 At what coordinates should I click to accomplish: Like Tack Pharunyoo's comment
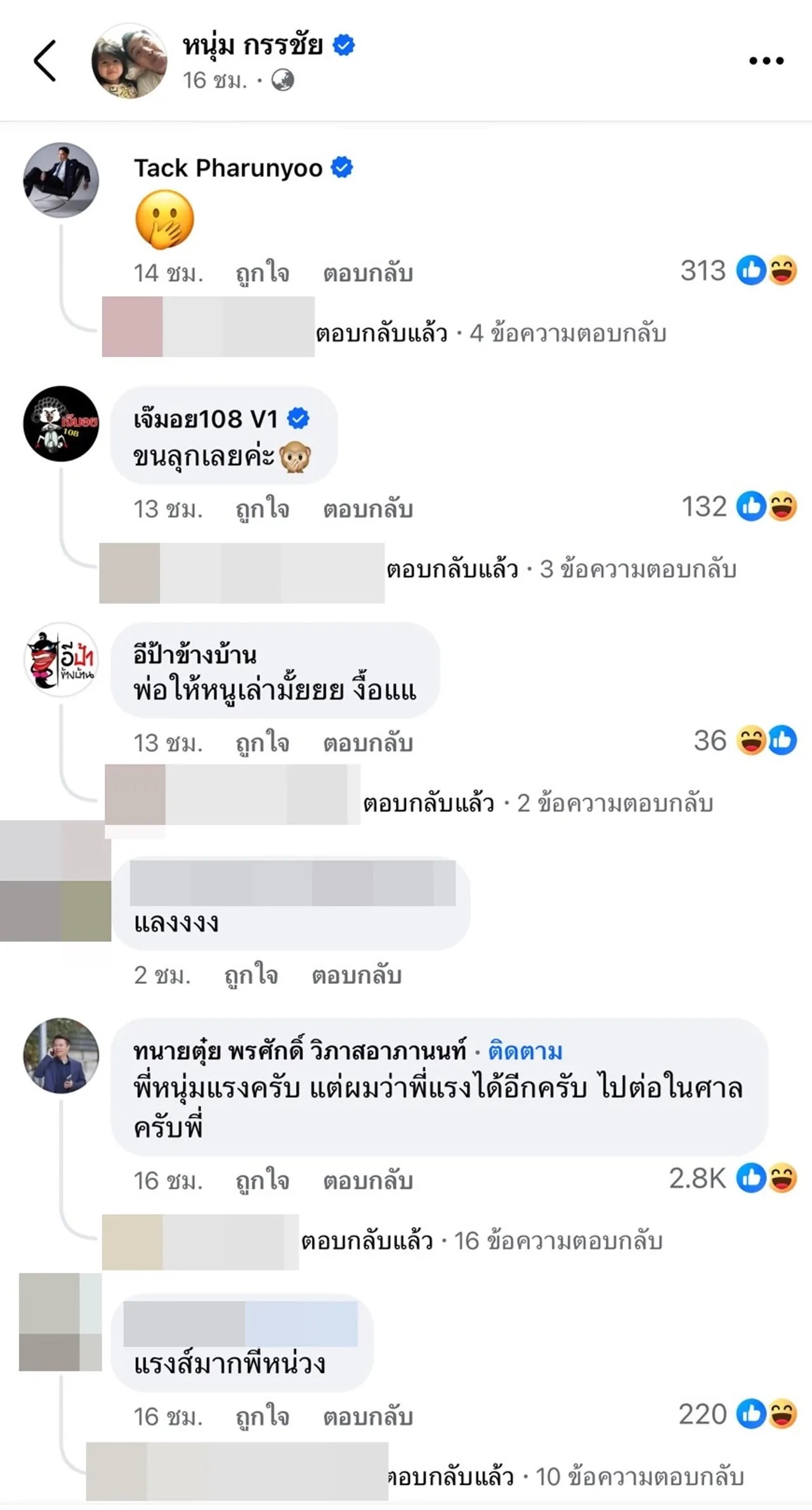tap(263, 274)
